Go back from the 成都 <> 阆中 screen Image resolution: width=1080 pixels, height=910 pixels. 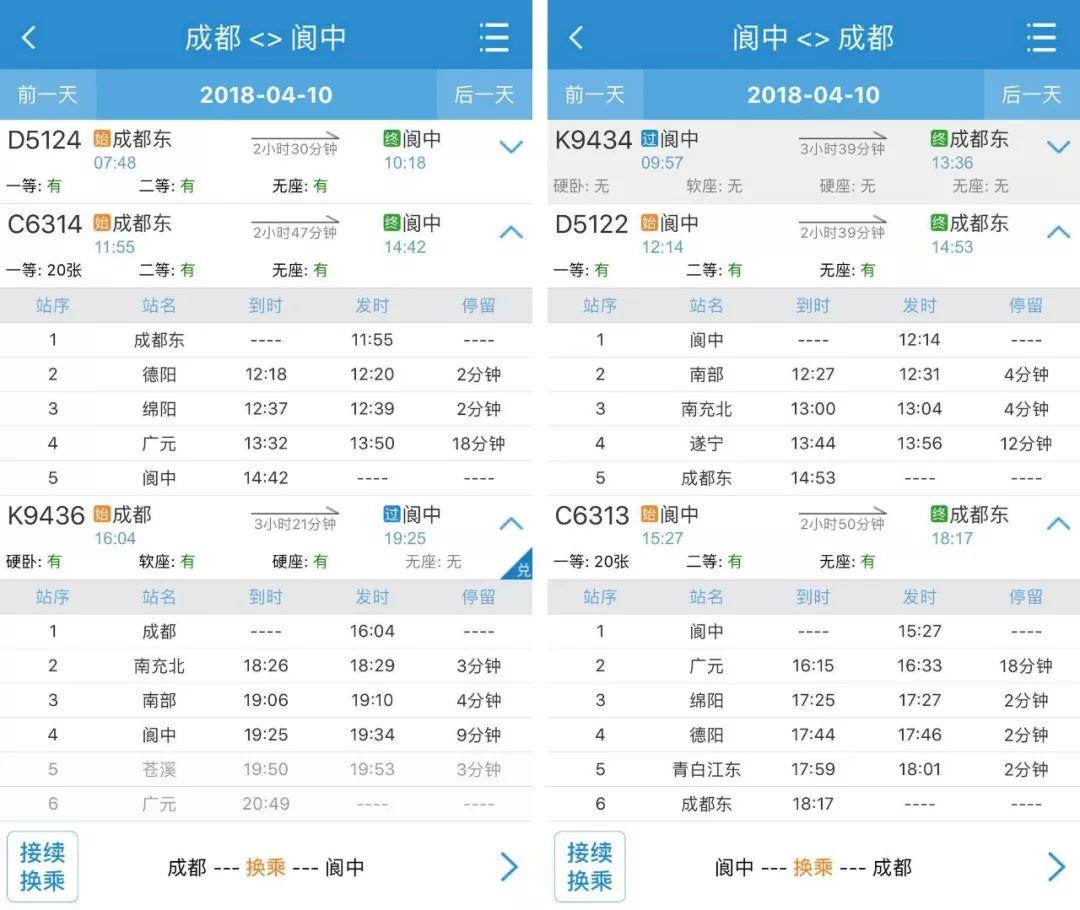click(x=29, y=38)
